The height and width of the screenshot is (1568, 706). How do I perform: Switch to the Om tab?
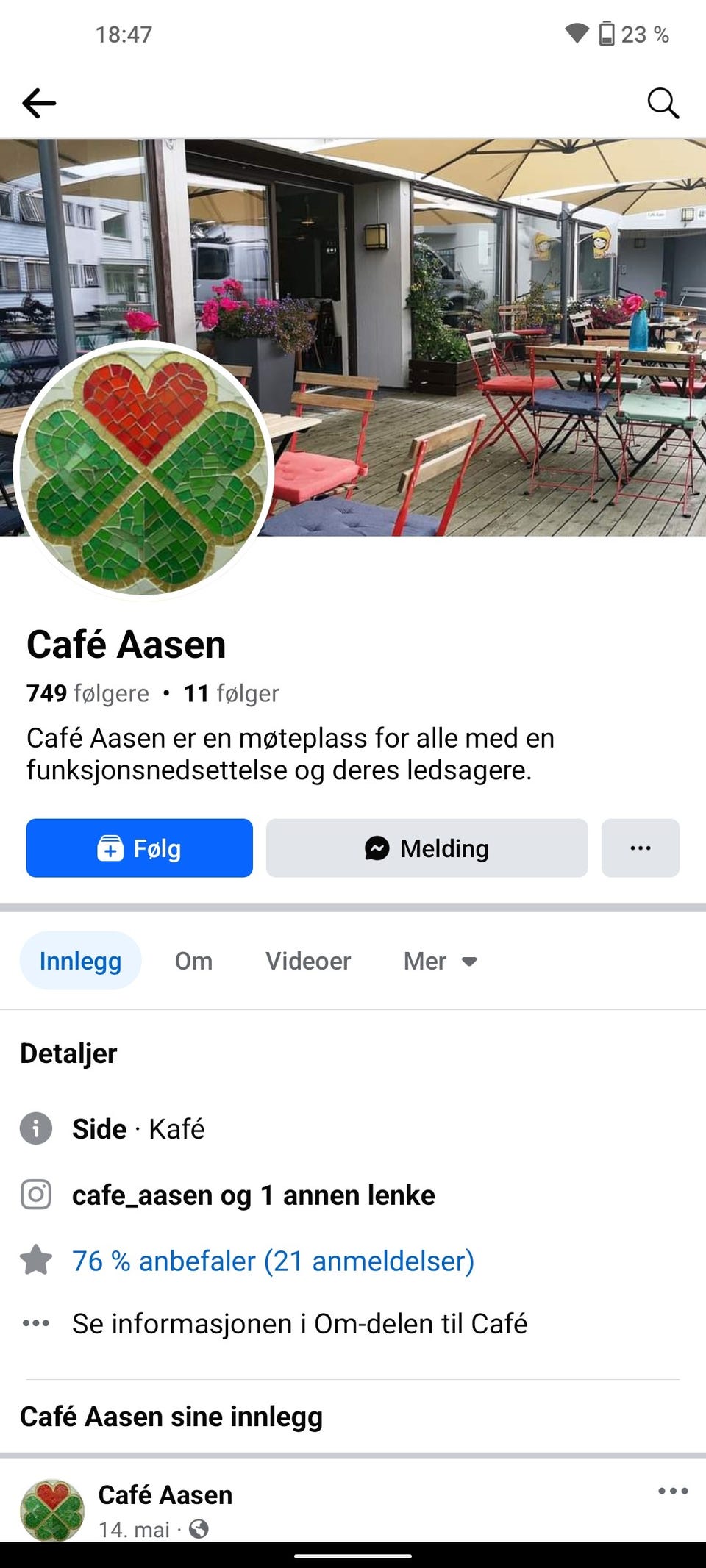point(192,960)
